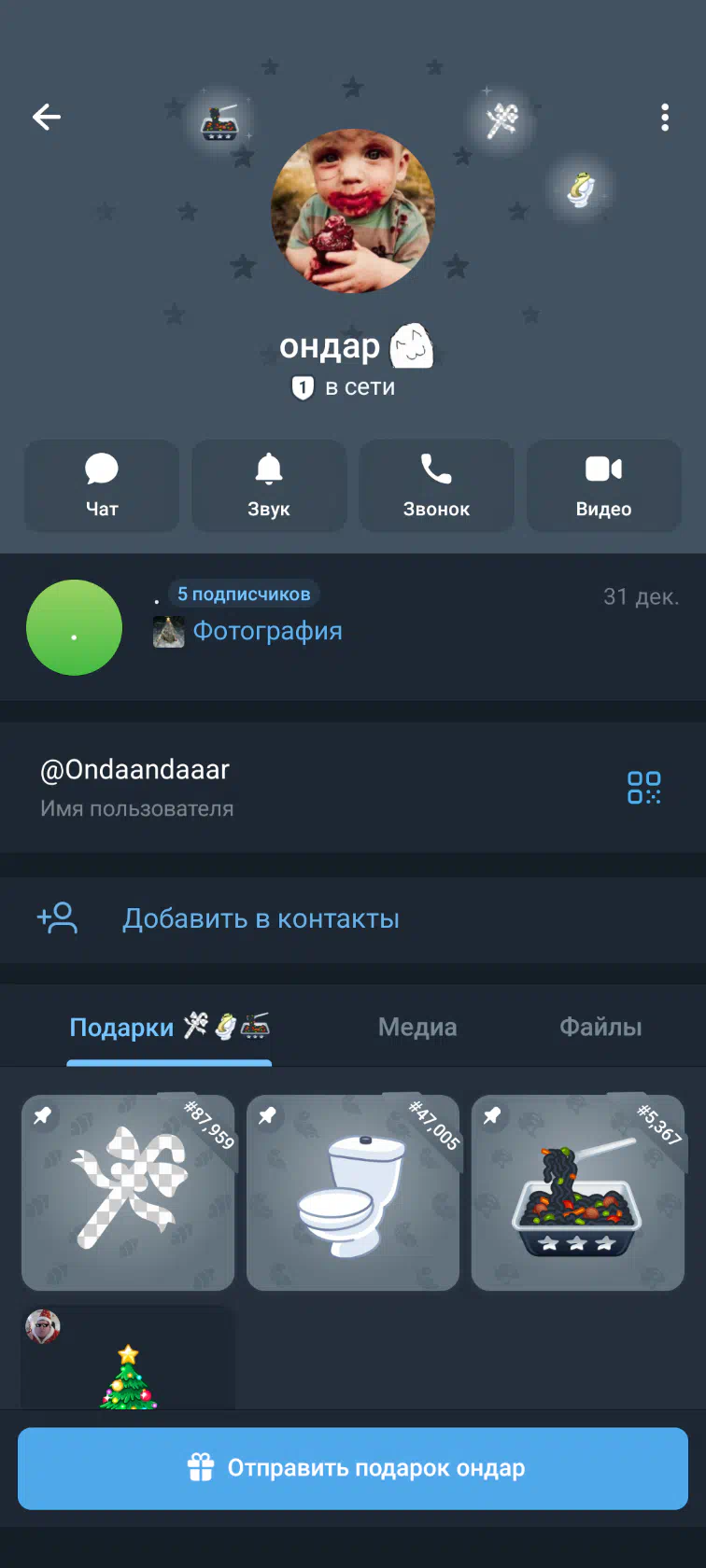
Task: Switch to the Медиа tab
Action: pos(417,1028)
